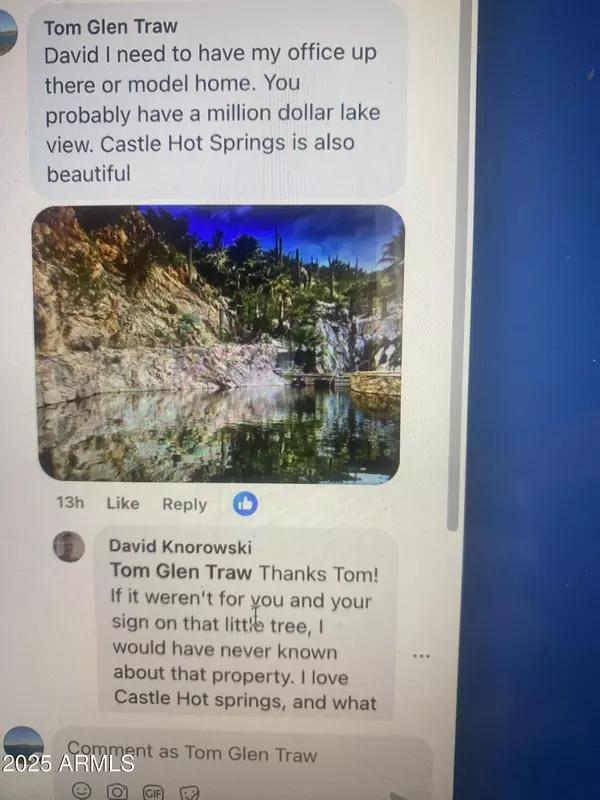
Task: Attach a photo with the camera icon
Action: pyautogui.click(x=117, y=790)
